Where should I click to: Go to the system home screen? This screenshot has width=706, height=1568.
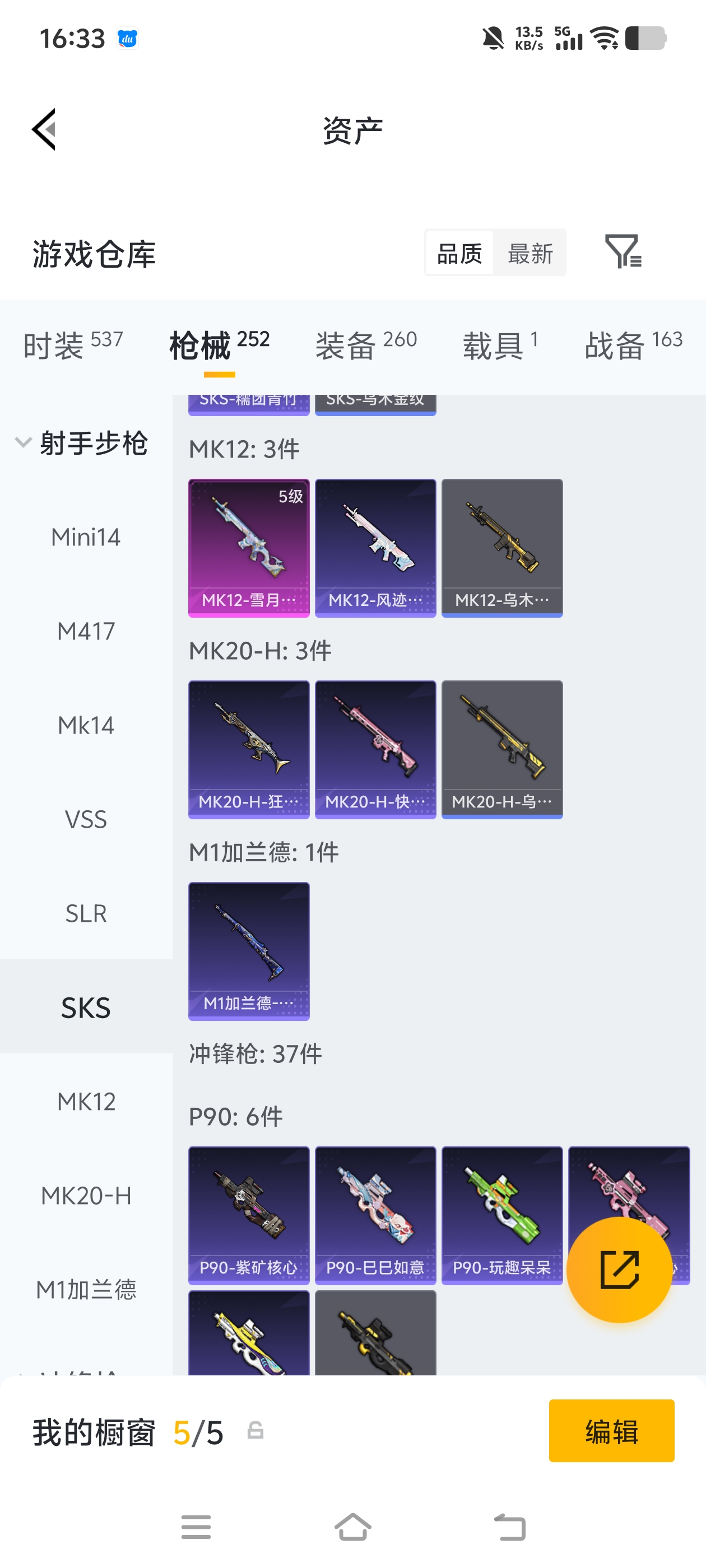(352, 1527)
